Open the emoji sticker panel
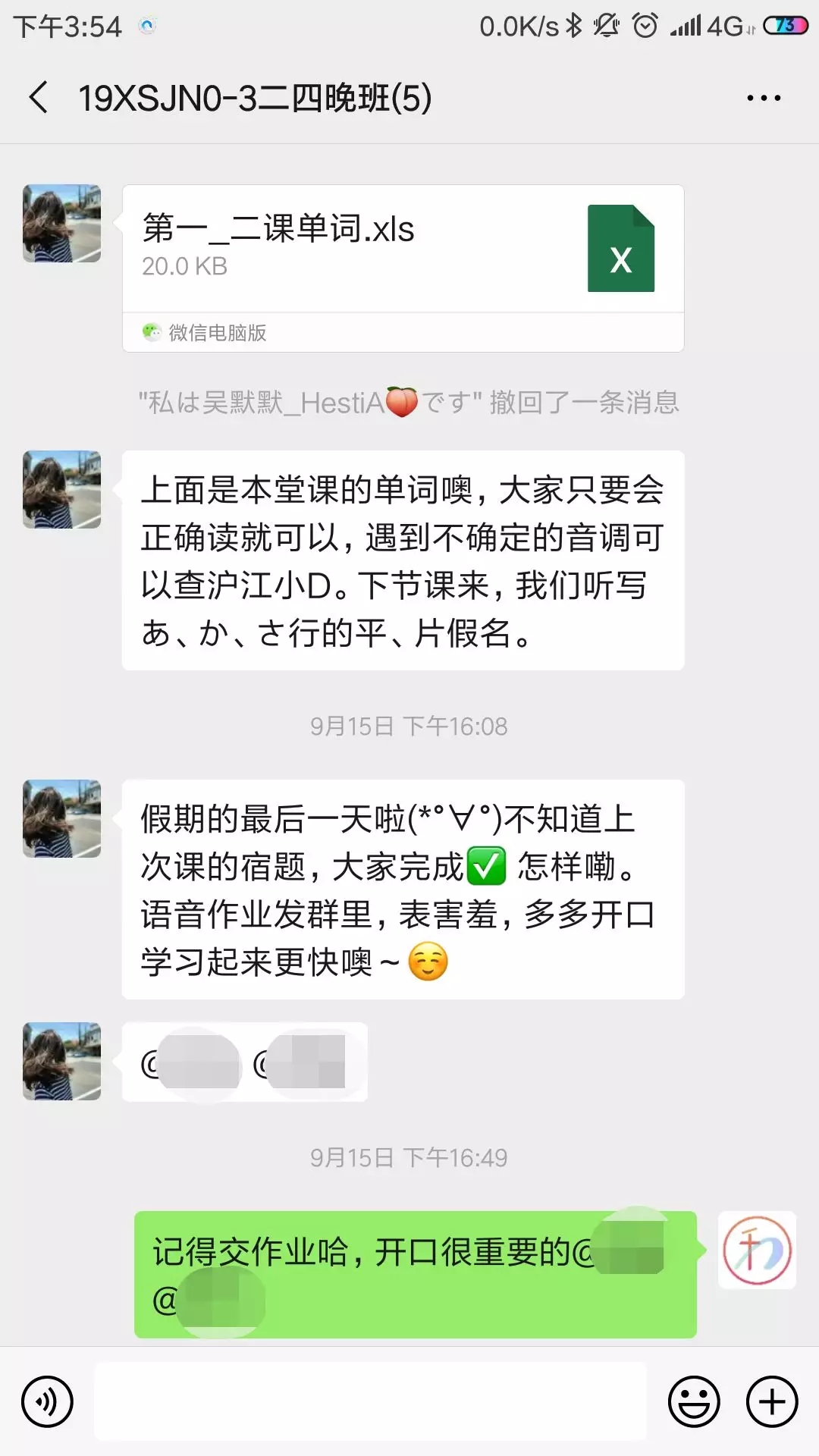This screenshot has width=819, height=1456. pyautogui.click(x=693, y=1401)
